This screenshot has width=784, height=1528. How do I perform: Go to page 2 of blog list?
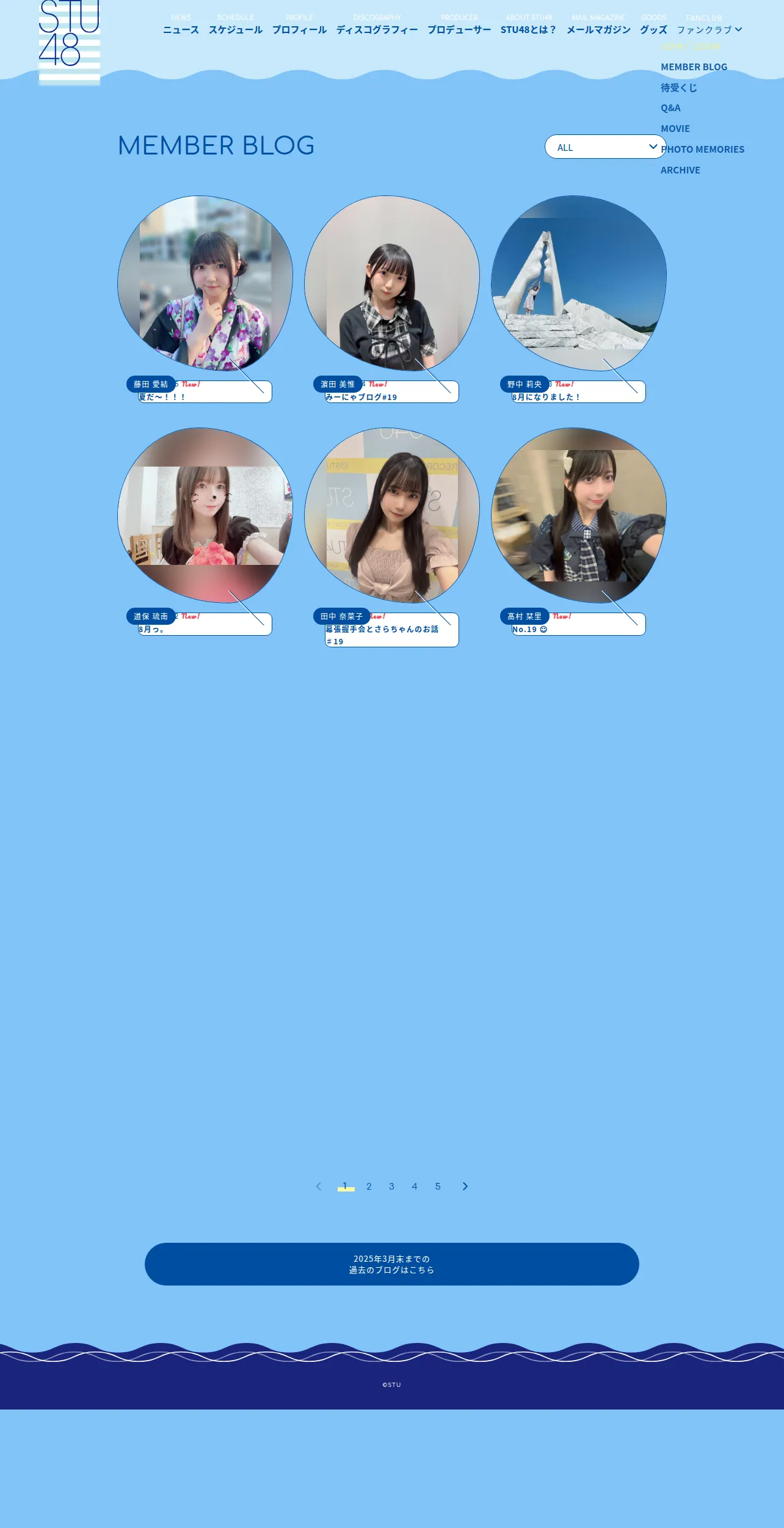(x=369, y=1187)
